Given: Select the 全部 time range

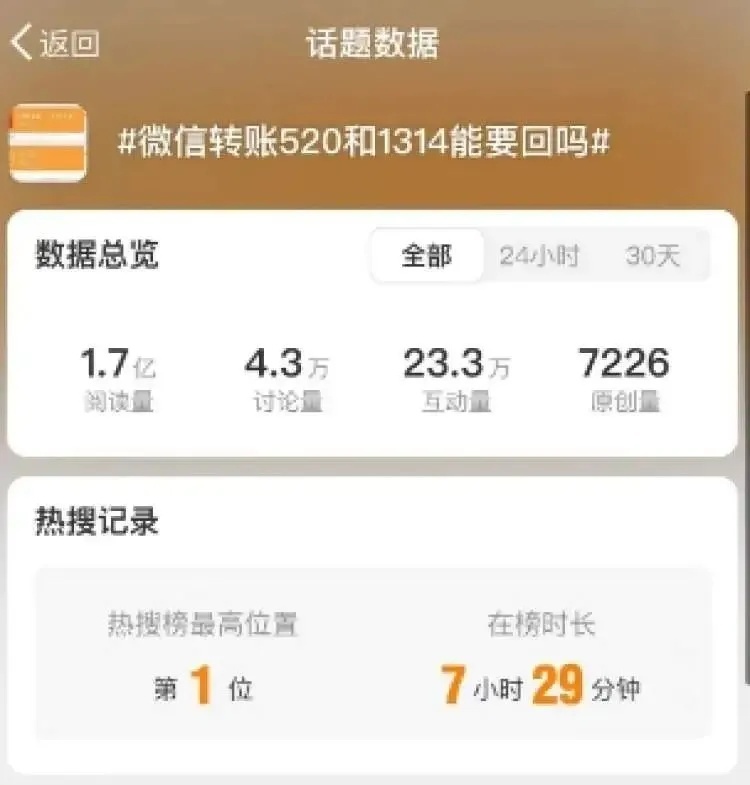Looking at the screenshot, I should point(427,256).
